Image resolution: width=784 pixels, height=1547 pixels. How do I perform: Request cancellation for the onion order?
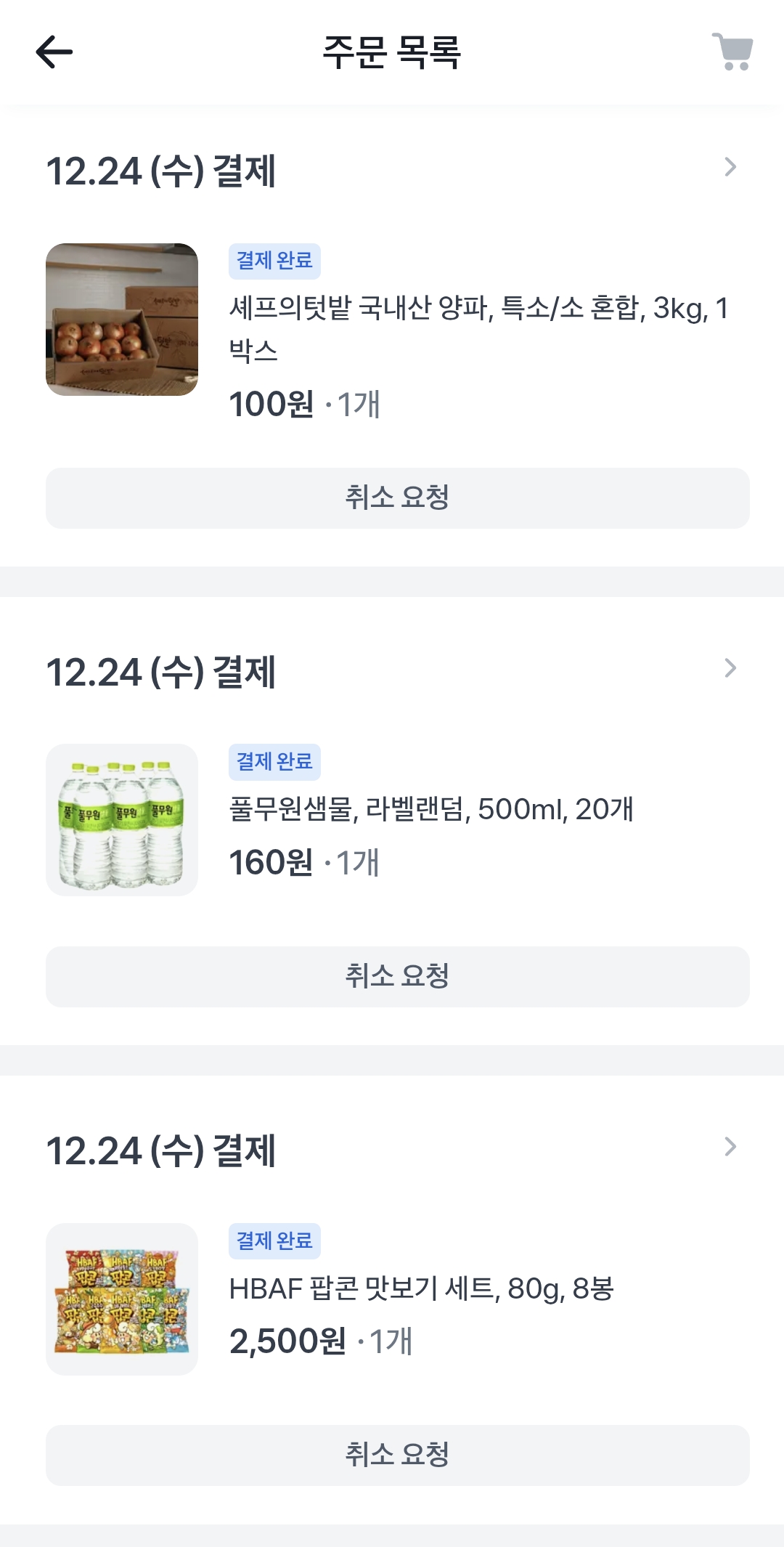[397, 498]
